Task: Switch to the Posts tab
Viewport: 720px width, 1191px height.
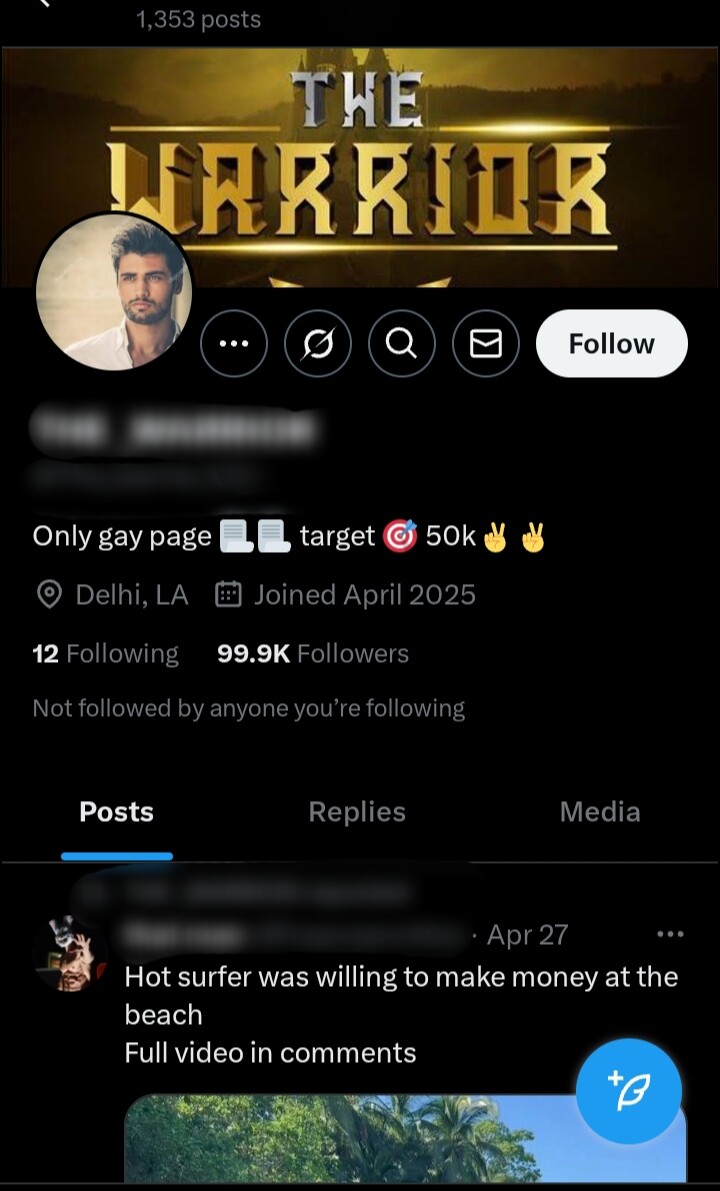Action: (x=116, y=812)
